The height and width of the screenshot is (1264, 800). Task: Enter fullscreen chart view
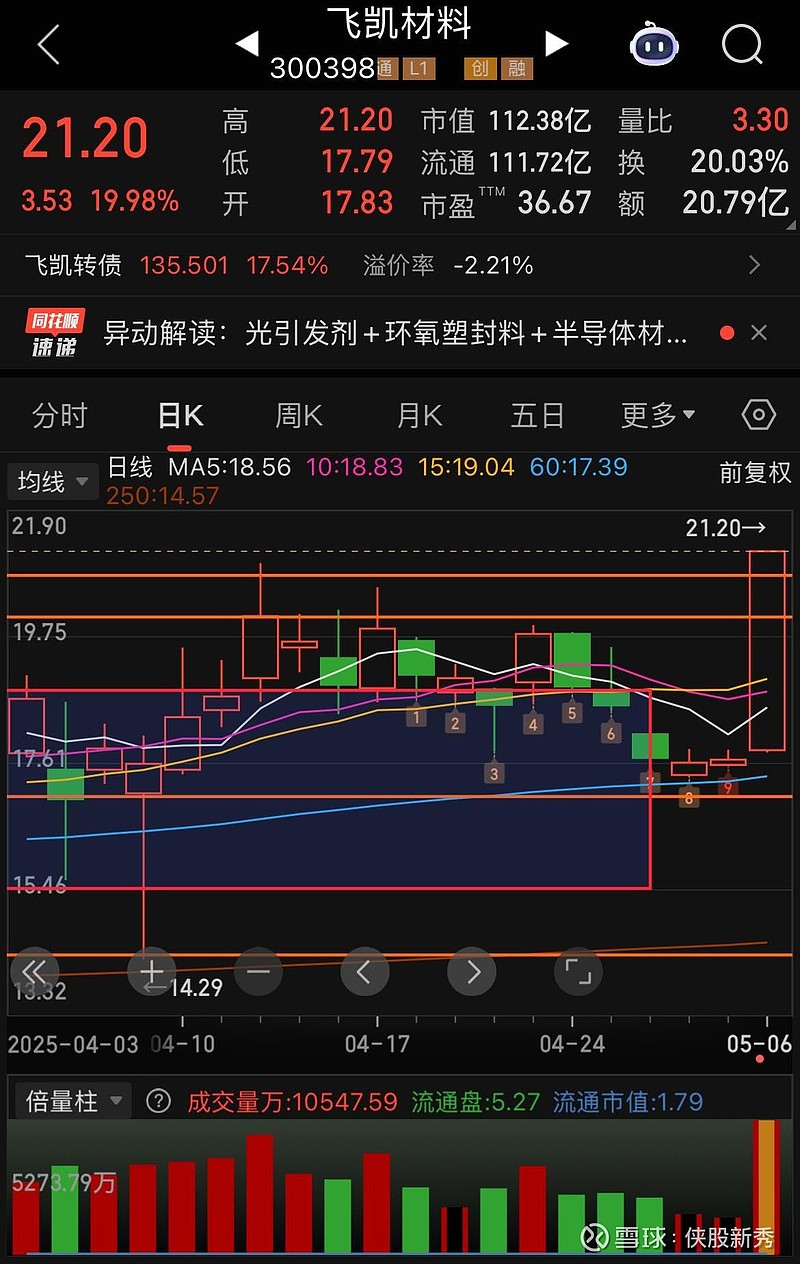coord(578,971)
